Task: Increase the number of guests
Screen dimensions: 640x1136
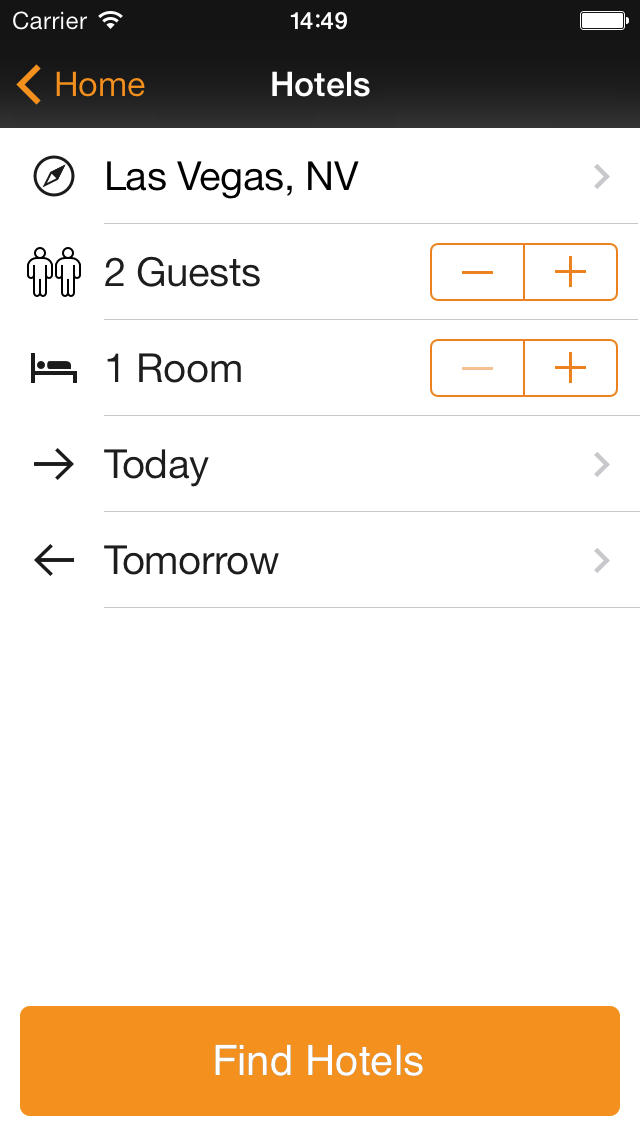Action: pos(570,272)
